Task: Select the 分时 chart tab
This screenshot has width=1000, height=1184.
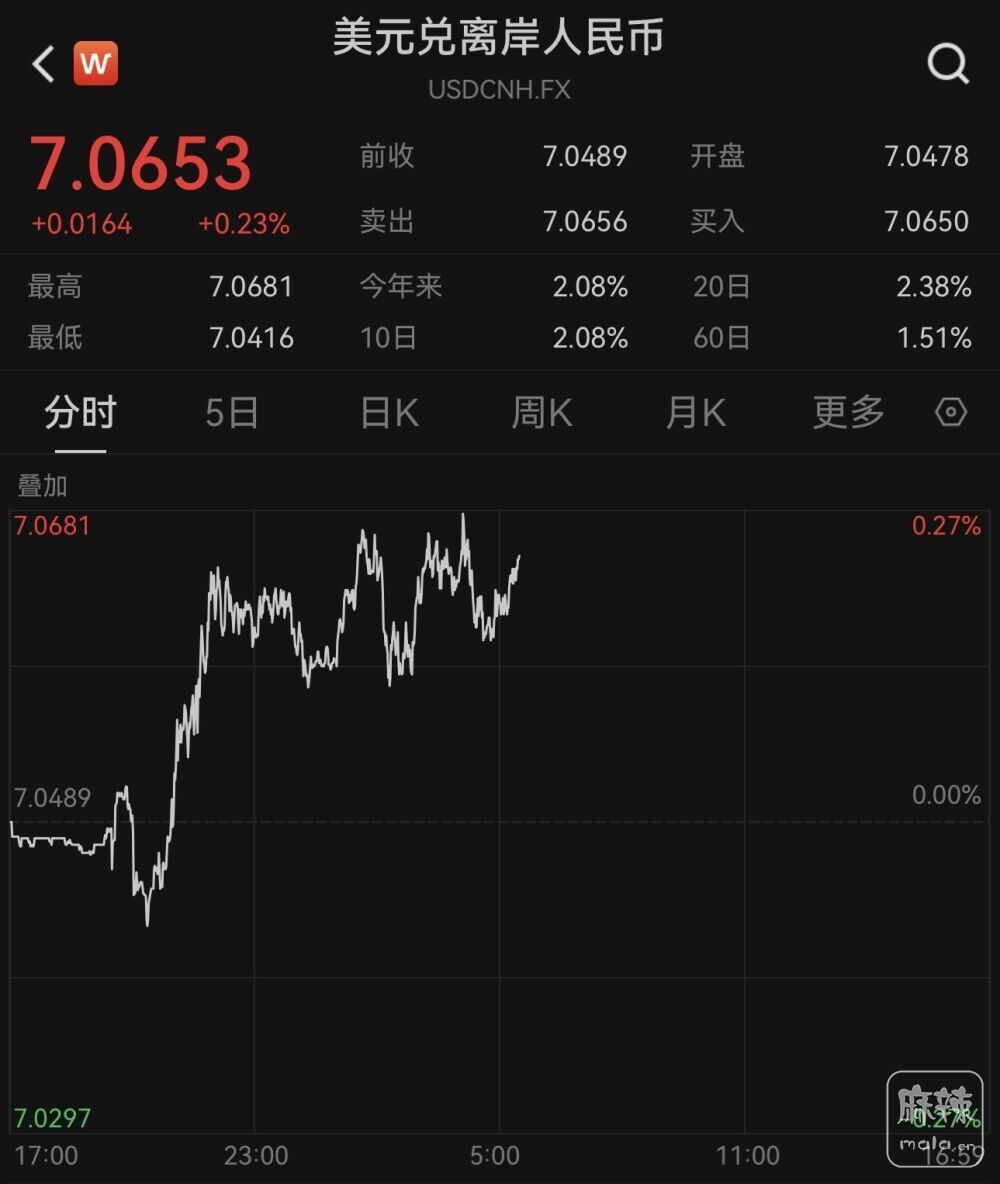Action: pyautogui.click(x=80, y=412)
